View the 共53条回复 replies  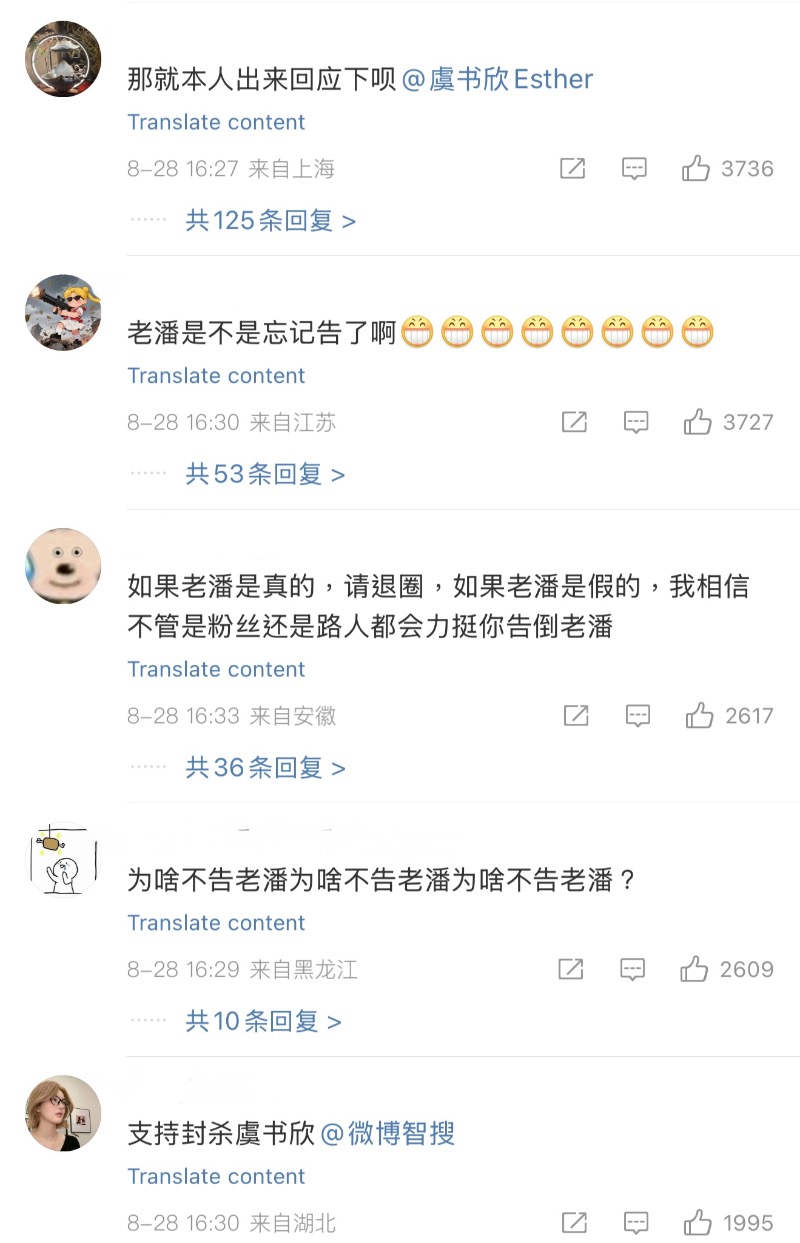265,474
